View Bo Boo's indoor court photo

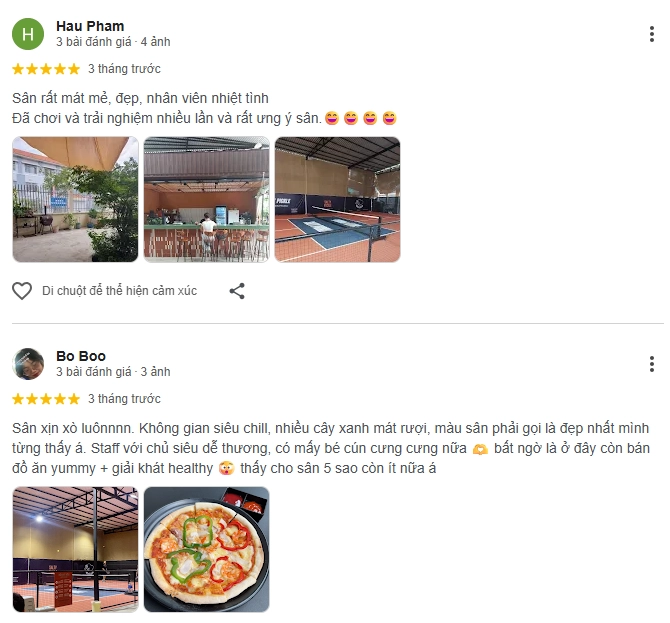tap(75, 549)
